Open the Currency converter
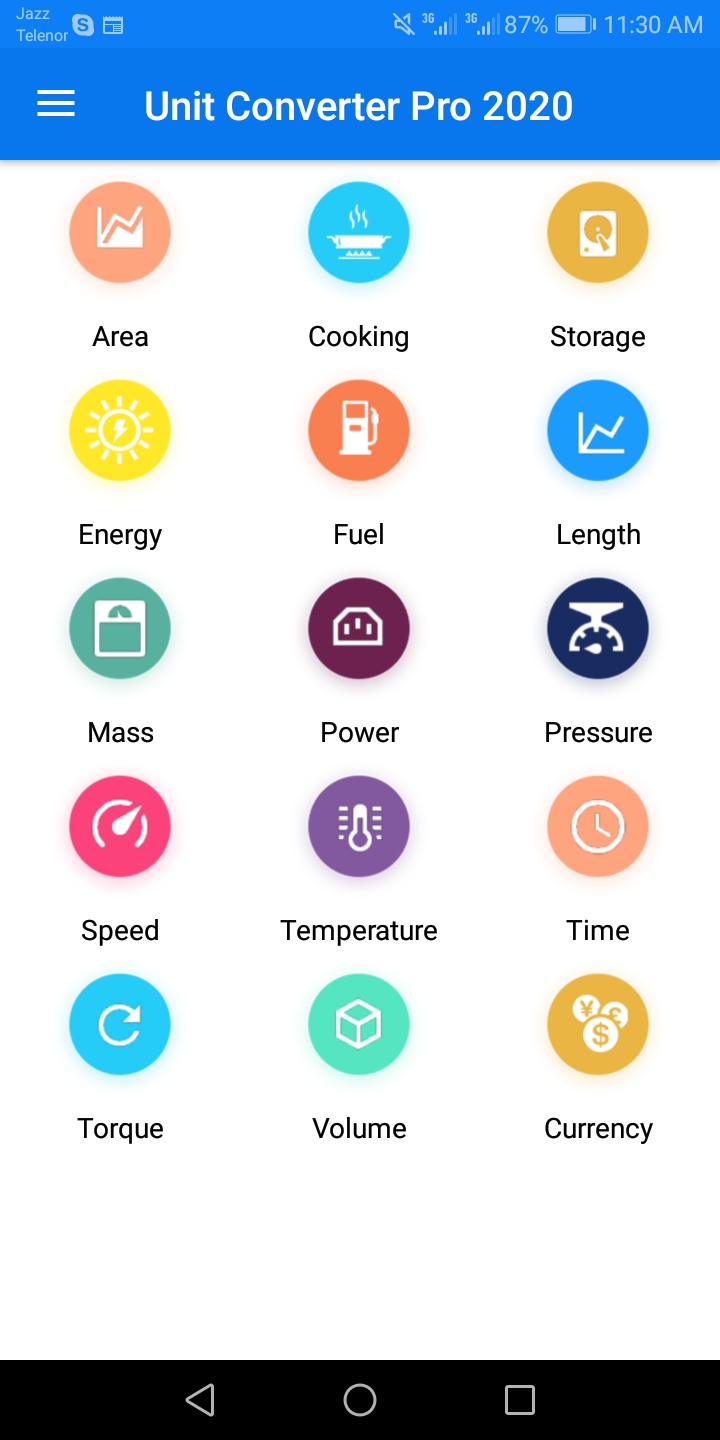The image size is (720, 1440). [x=598, y=1024]
